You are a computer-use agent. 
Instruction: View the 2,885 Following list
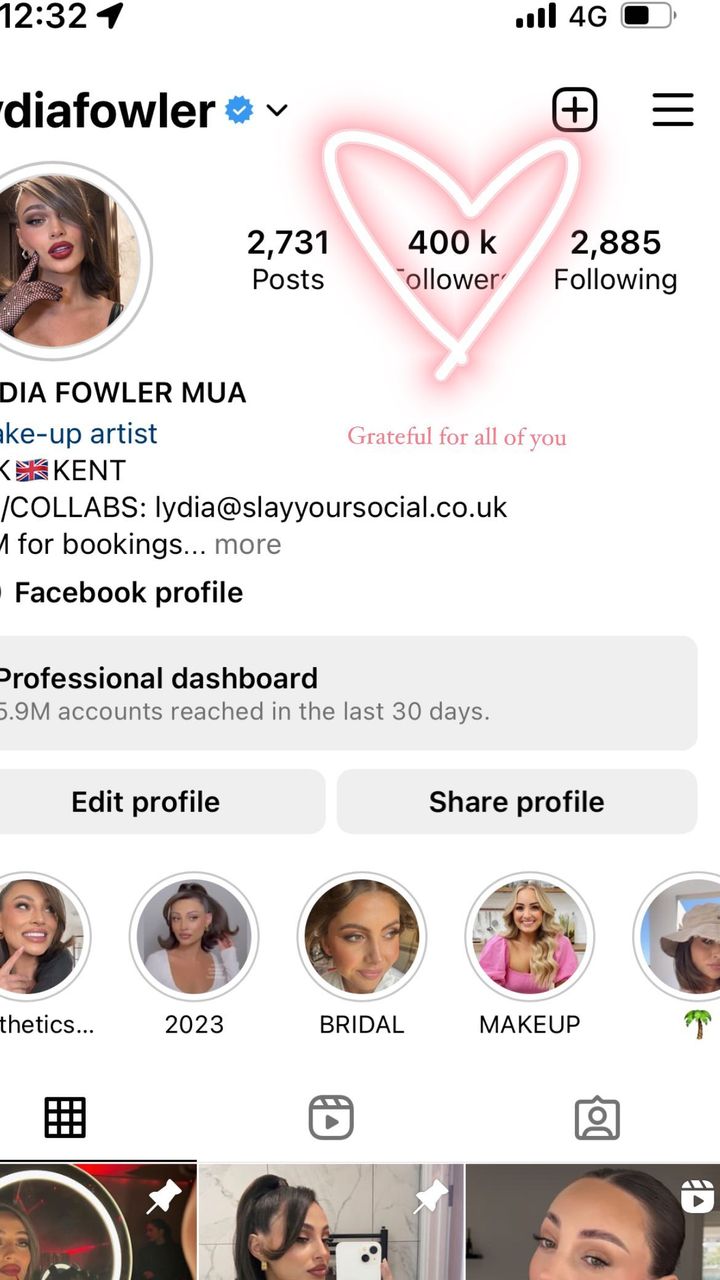click(615, 259)
